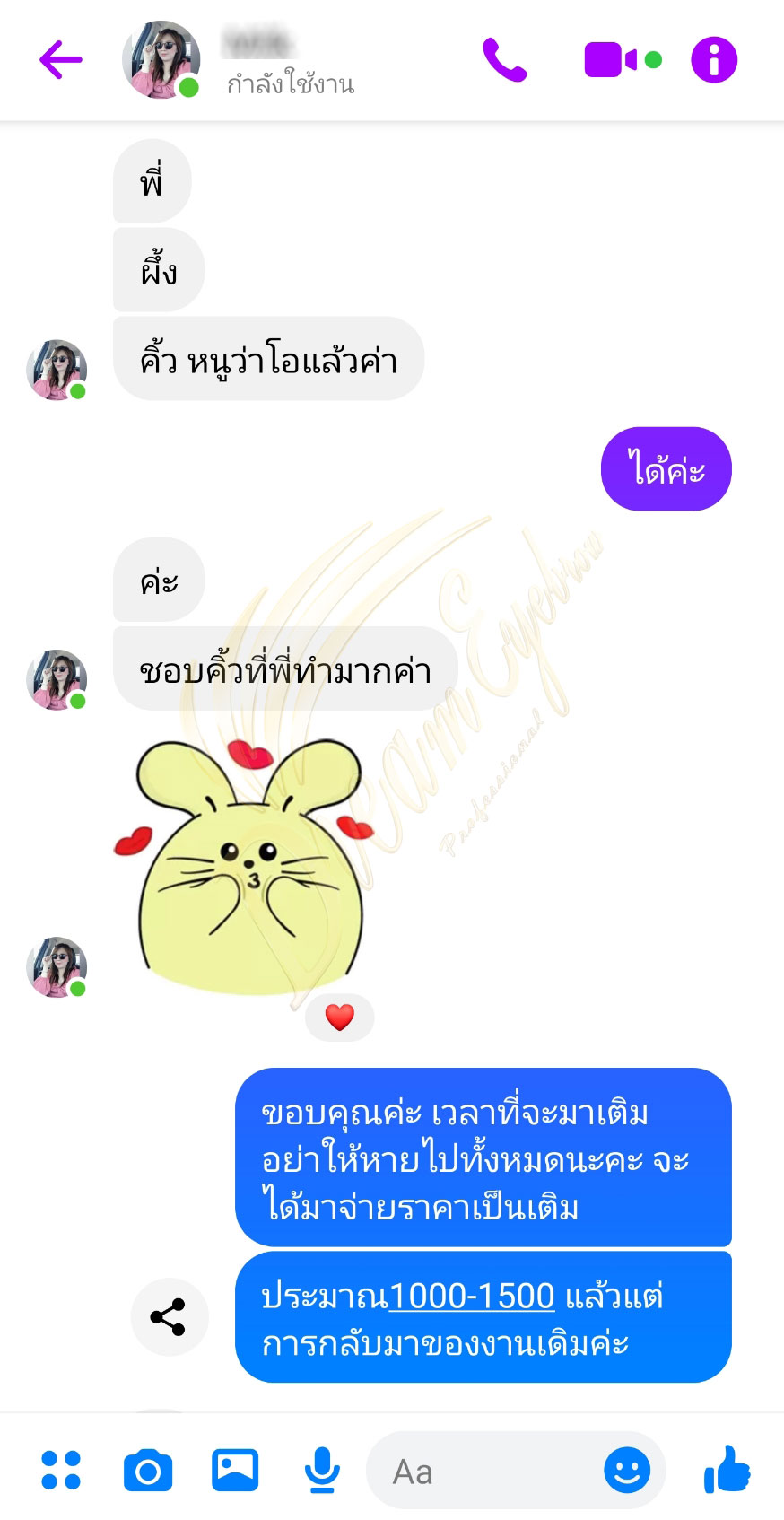This screenshot has height=1520, width=784.
Task: Start a voice call
Action: pyautogui.click(x=505, y=60)
